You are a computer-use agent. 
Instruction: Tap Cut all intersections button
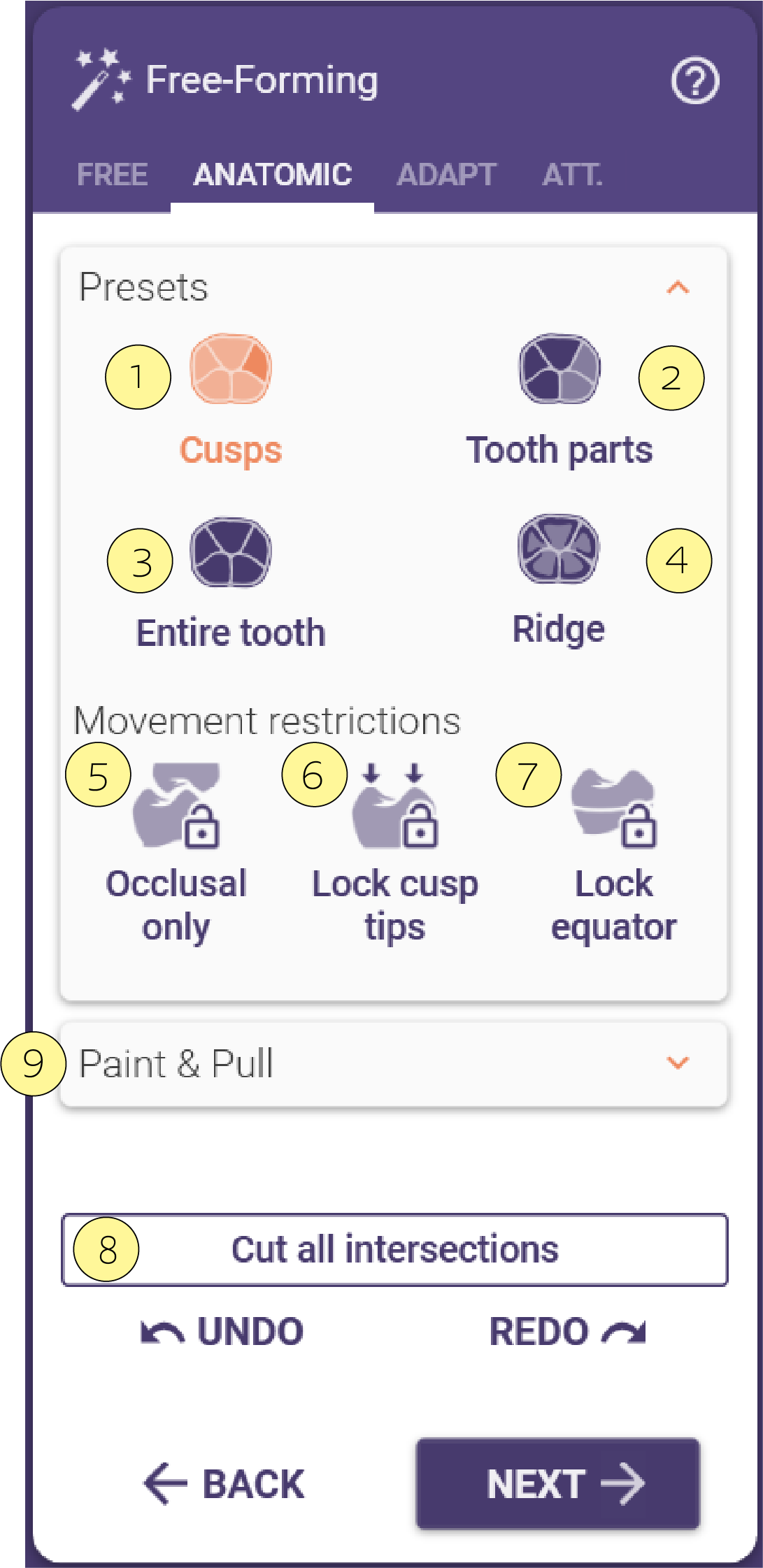tap(394, 1249)
